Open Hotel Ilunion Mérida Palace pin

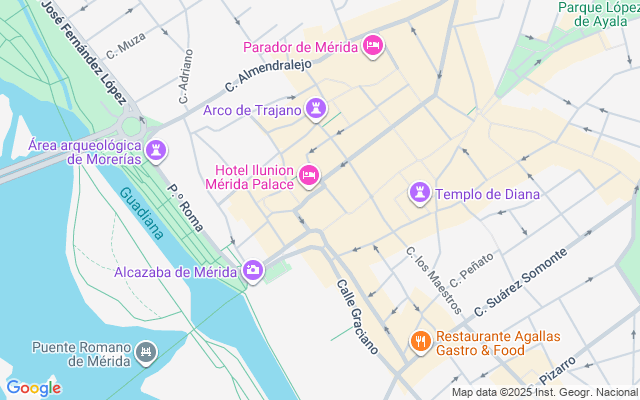coord(309,176)
